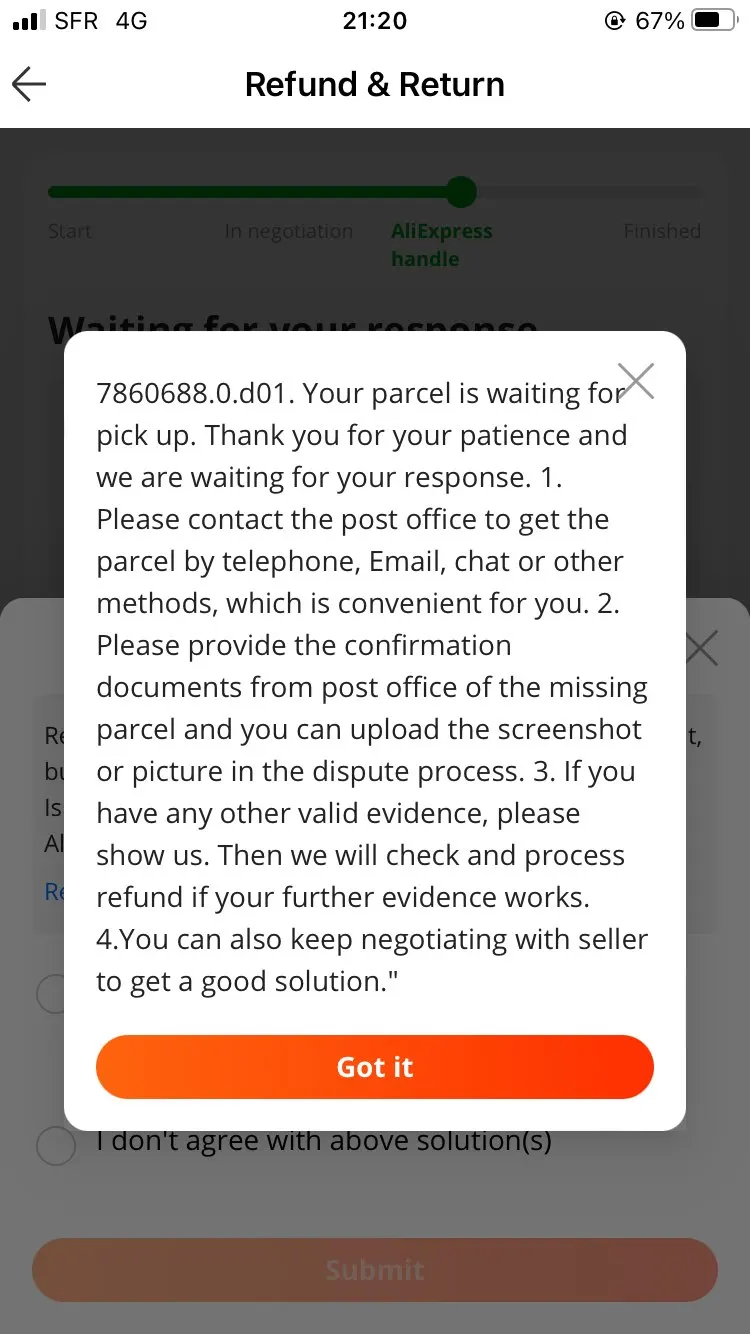Select "I don't agree with above solution(s)"
This screenshot has width=750, height=1334.
56,1146
